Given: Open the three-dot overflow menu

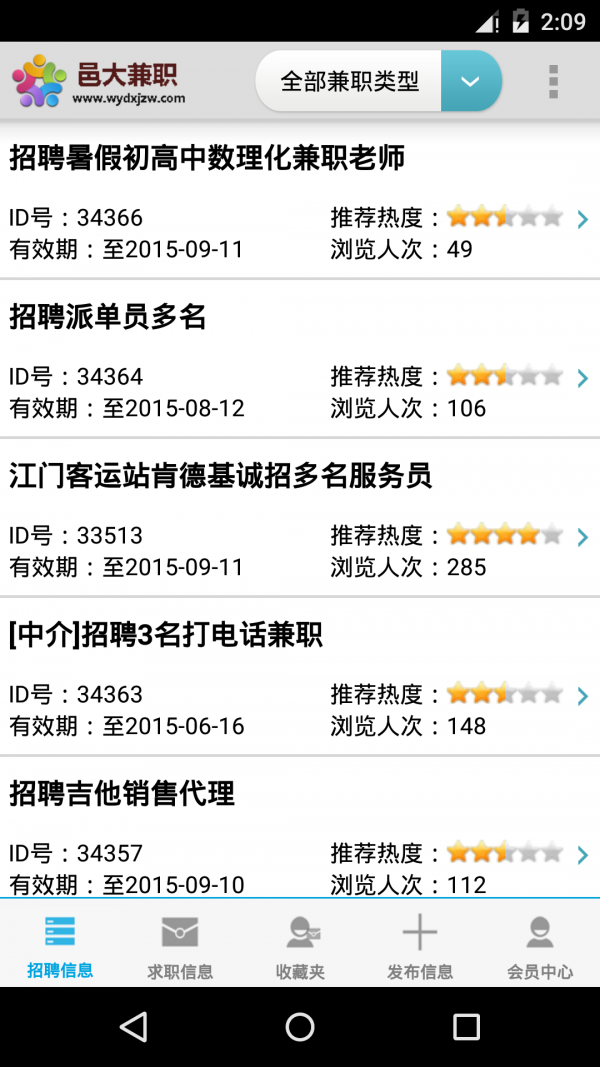Looking at the screenshot, I should [553, 82].
